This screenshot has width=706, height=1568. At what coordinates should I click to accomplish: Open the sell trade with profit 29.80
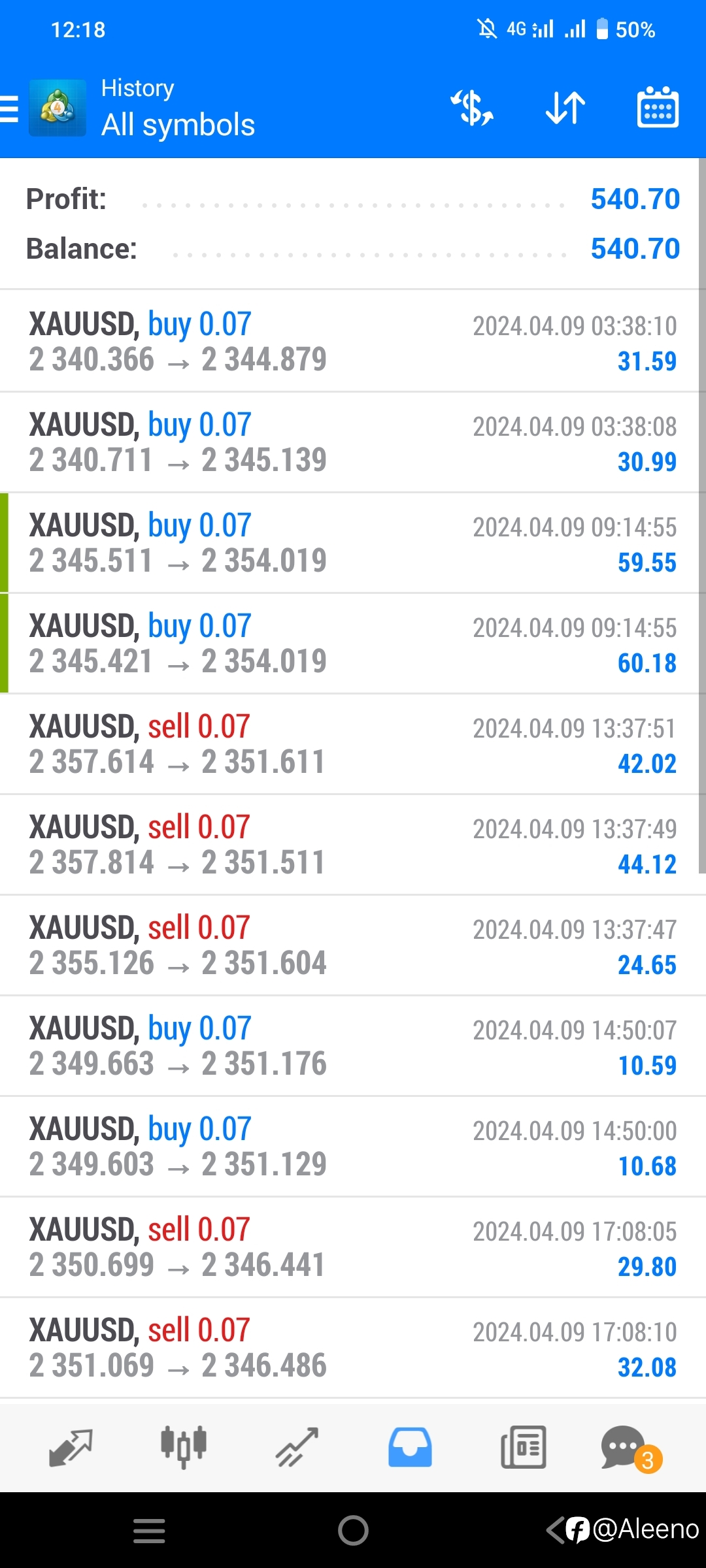click(x=353, y=1247)
